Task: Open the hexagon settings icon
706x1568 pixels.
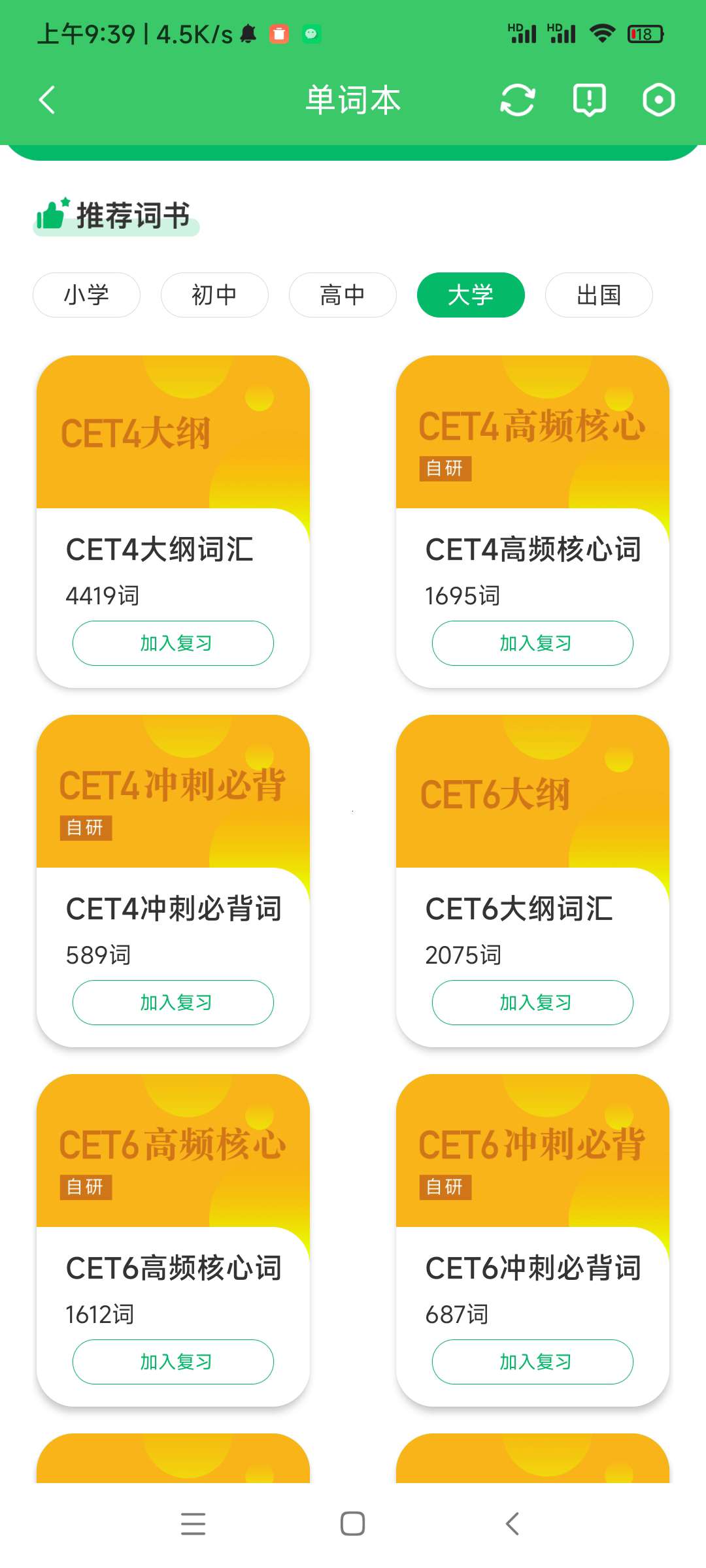Action: coord(658,100)
